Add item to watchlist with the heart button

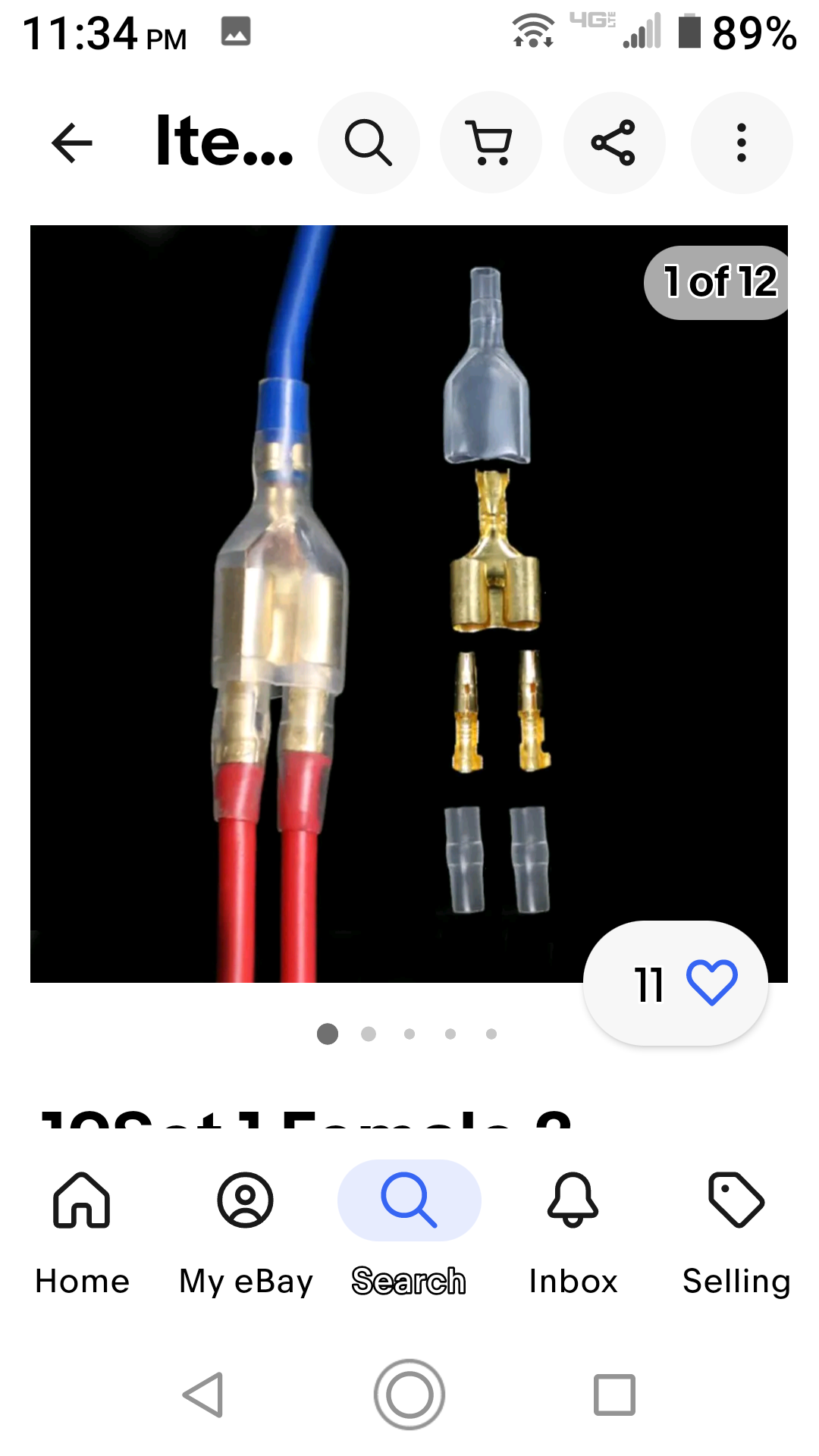coord(676,984)
